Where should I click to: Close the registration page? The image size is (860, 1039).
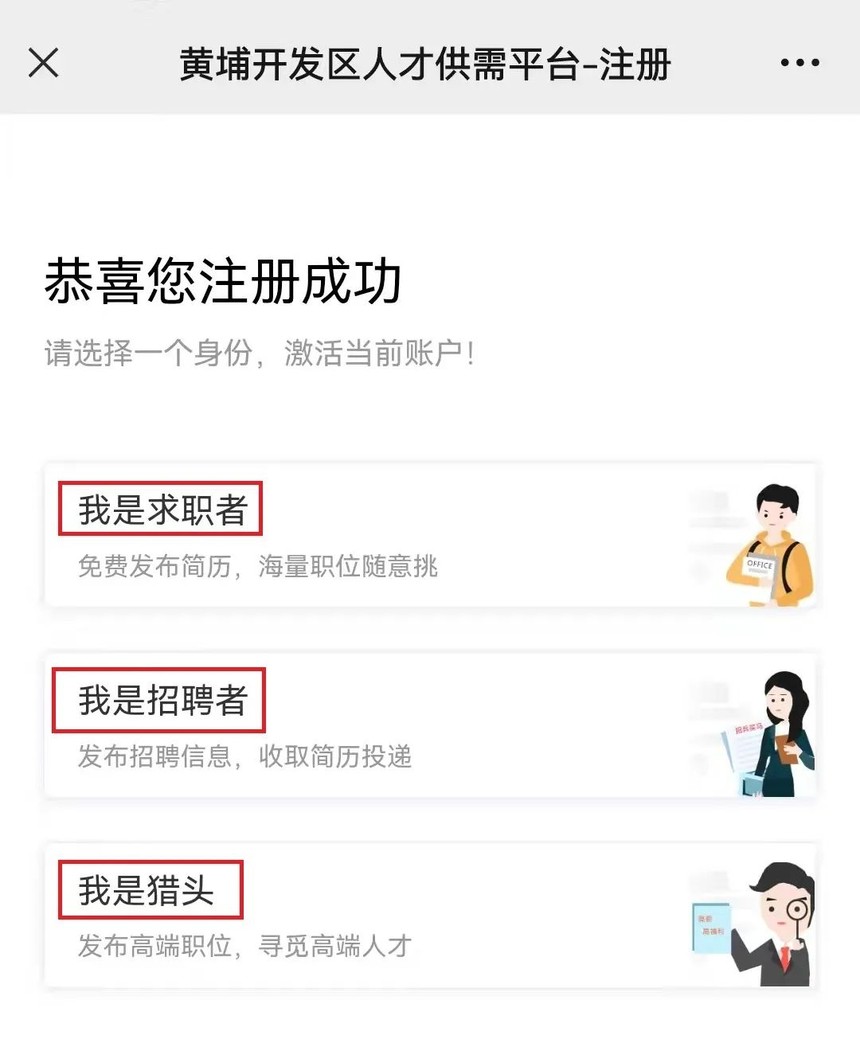(x=43, y=63)
